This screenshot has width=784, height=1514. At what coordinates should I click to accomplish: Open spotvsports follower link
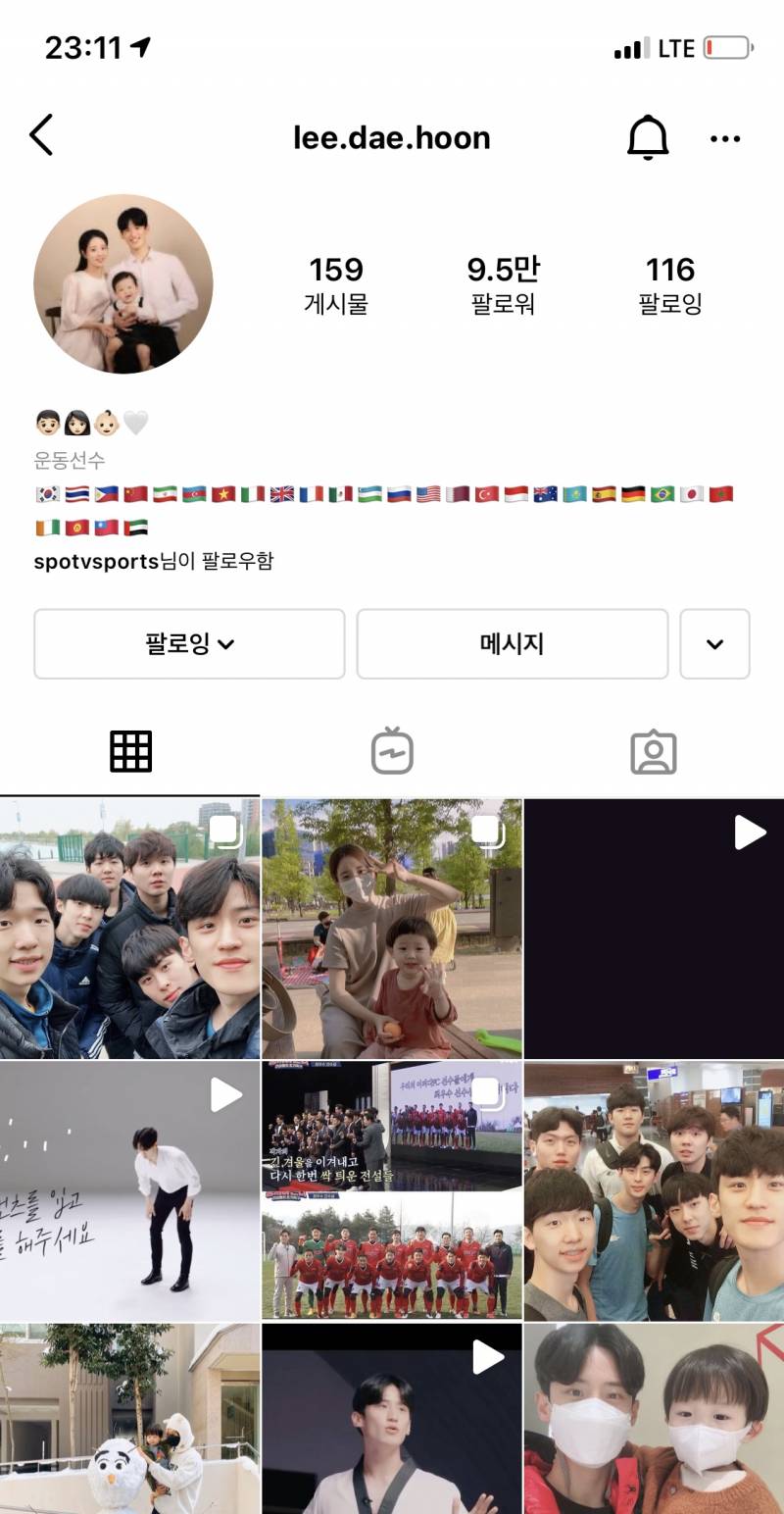coord(96,562)
